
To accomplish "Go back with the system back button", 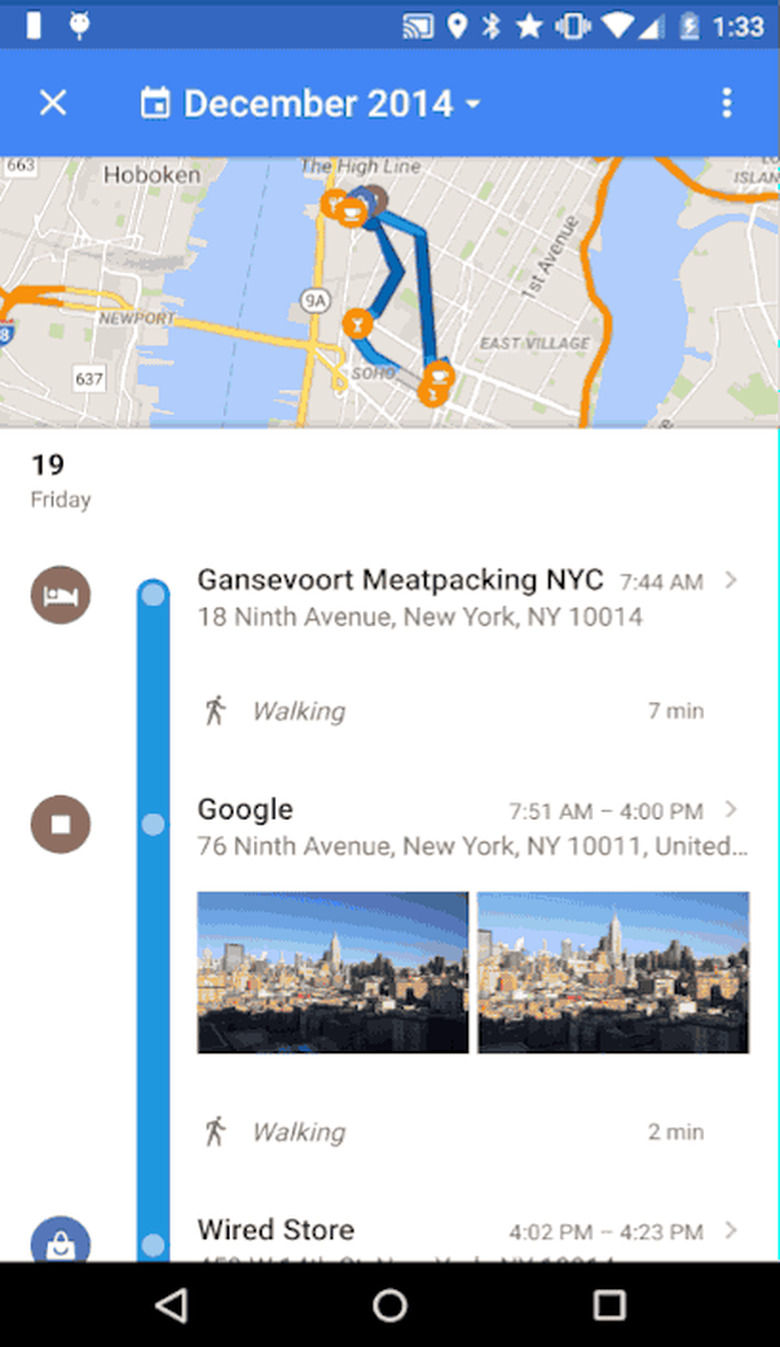I will [172, 1304].
